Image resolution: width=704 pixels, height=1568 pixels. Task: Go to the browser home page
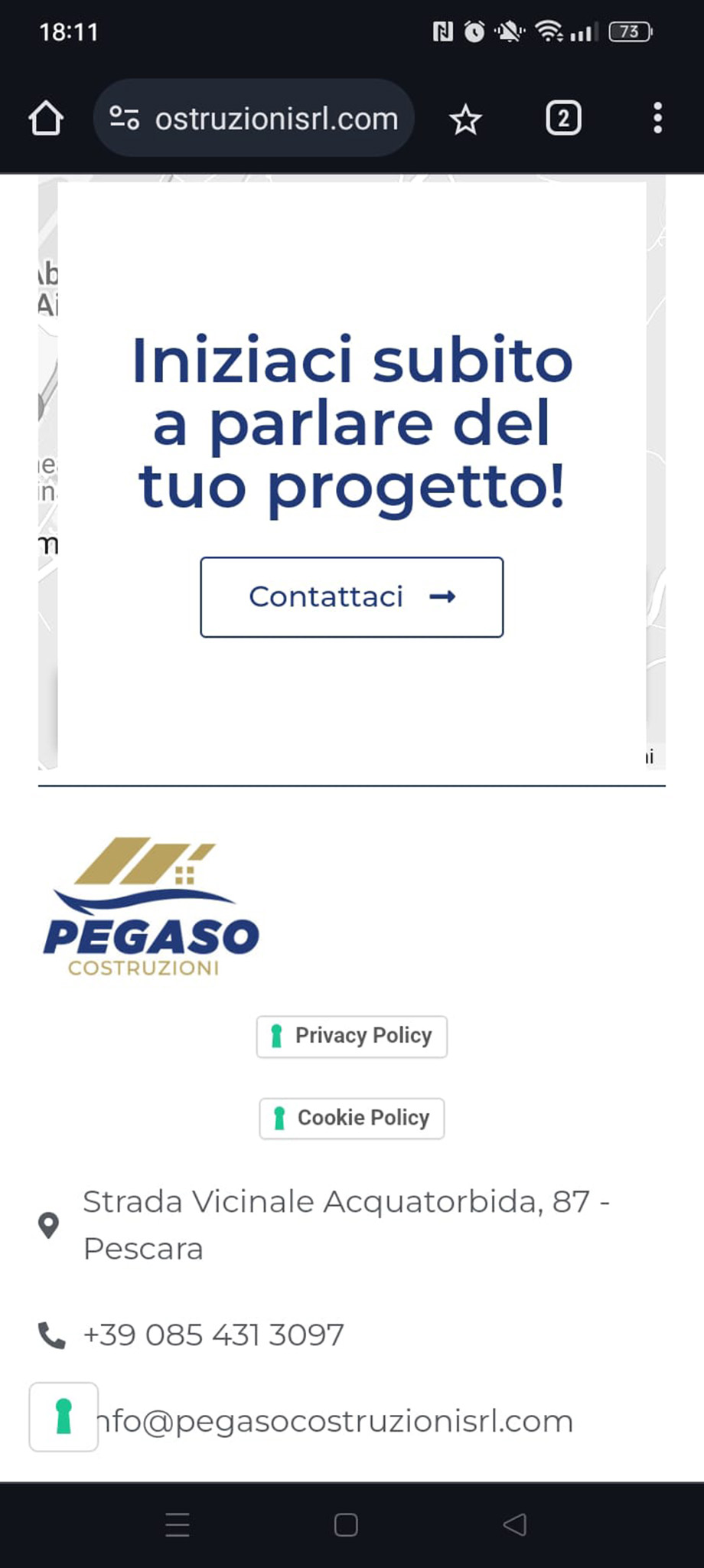(x=46, y=119)
